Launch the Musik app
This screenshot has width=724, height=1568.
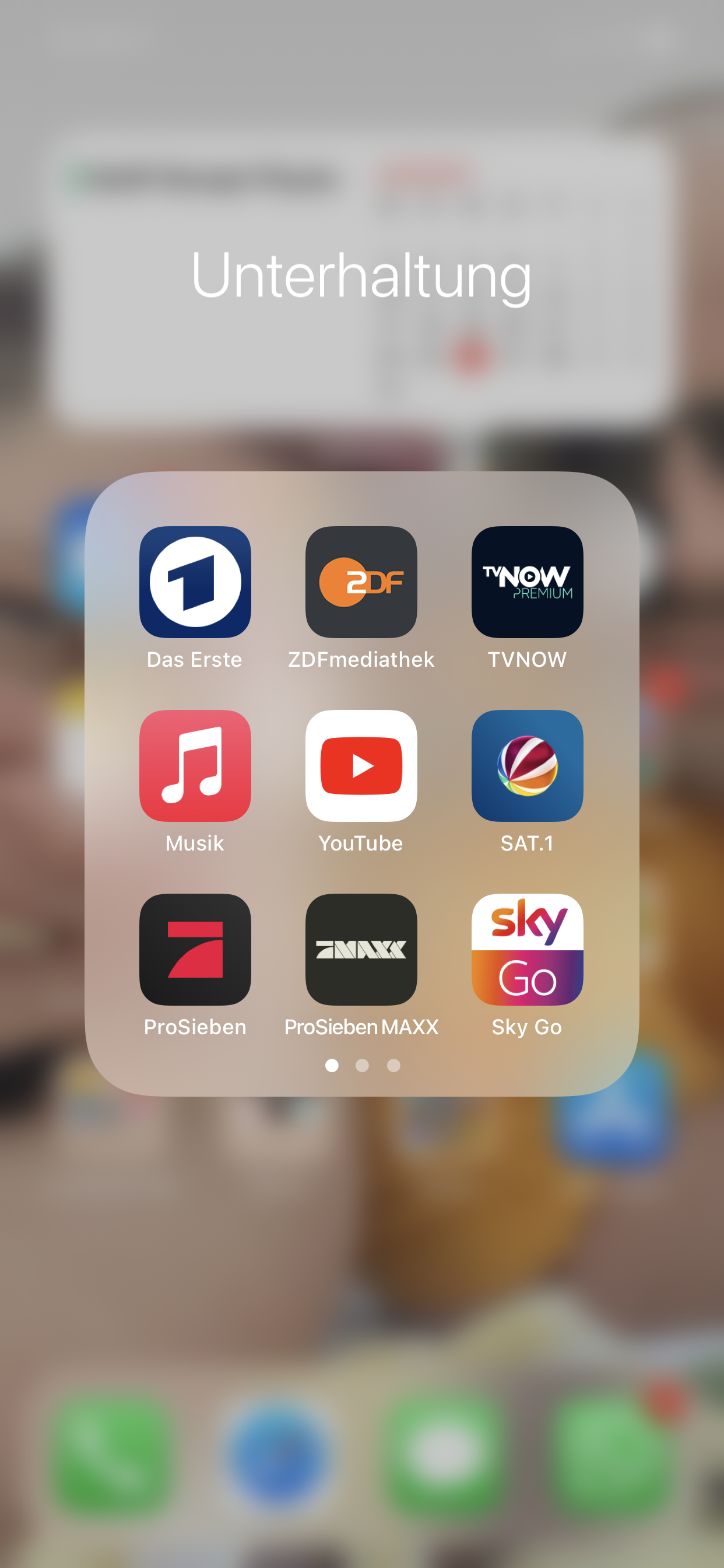[x=195, y=766]
